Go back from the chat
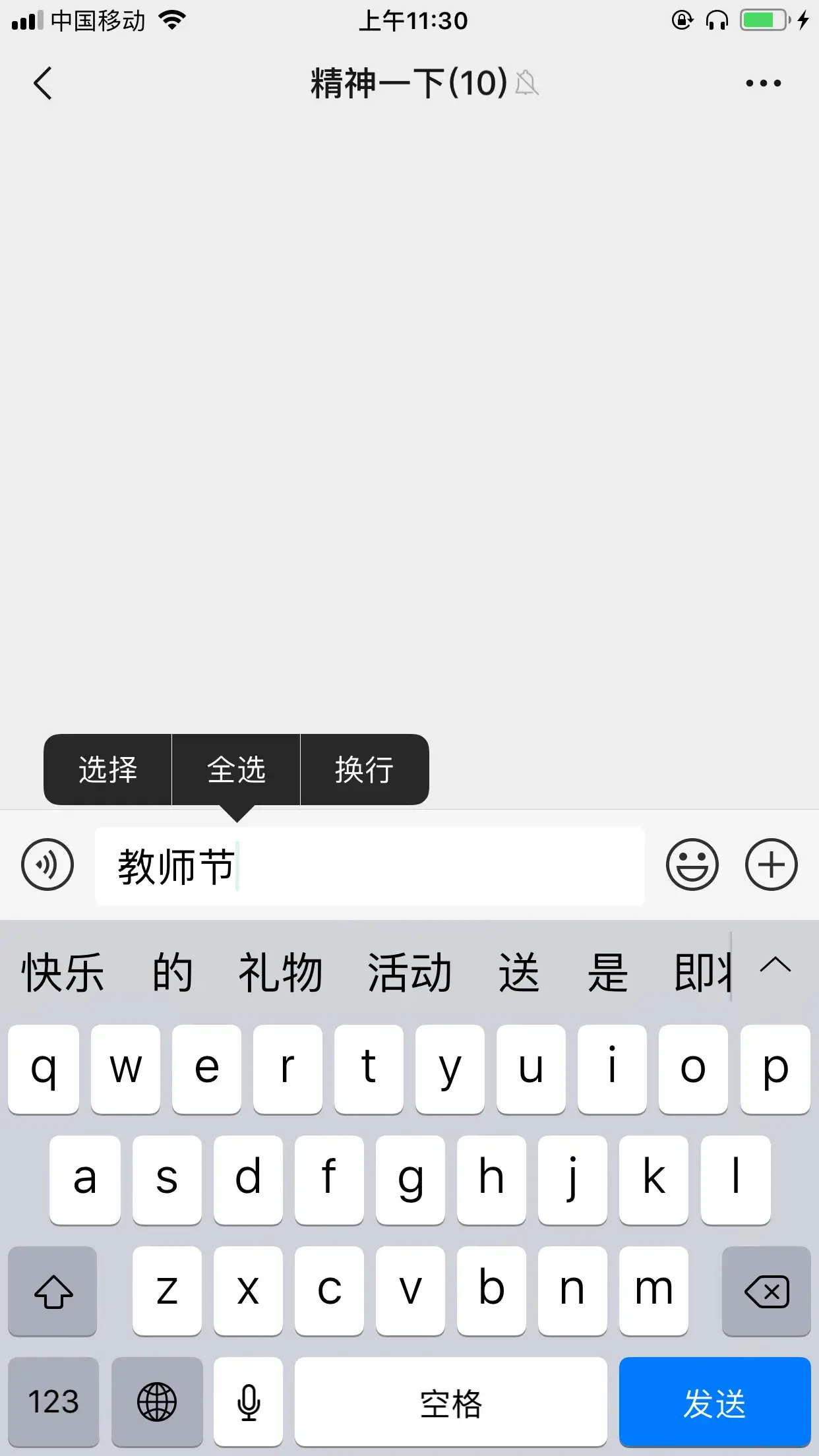Screen dimensions: 819x1456 (x=43, y=83)
